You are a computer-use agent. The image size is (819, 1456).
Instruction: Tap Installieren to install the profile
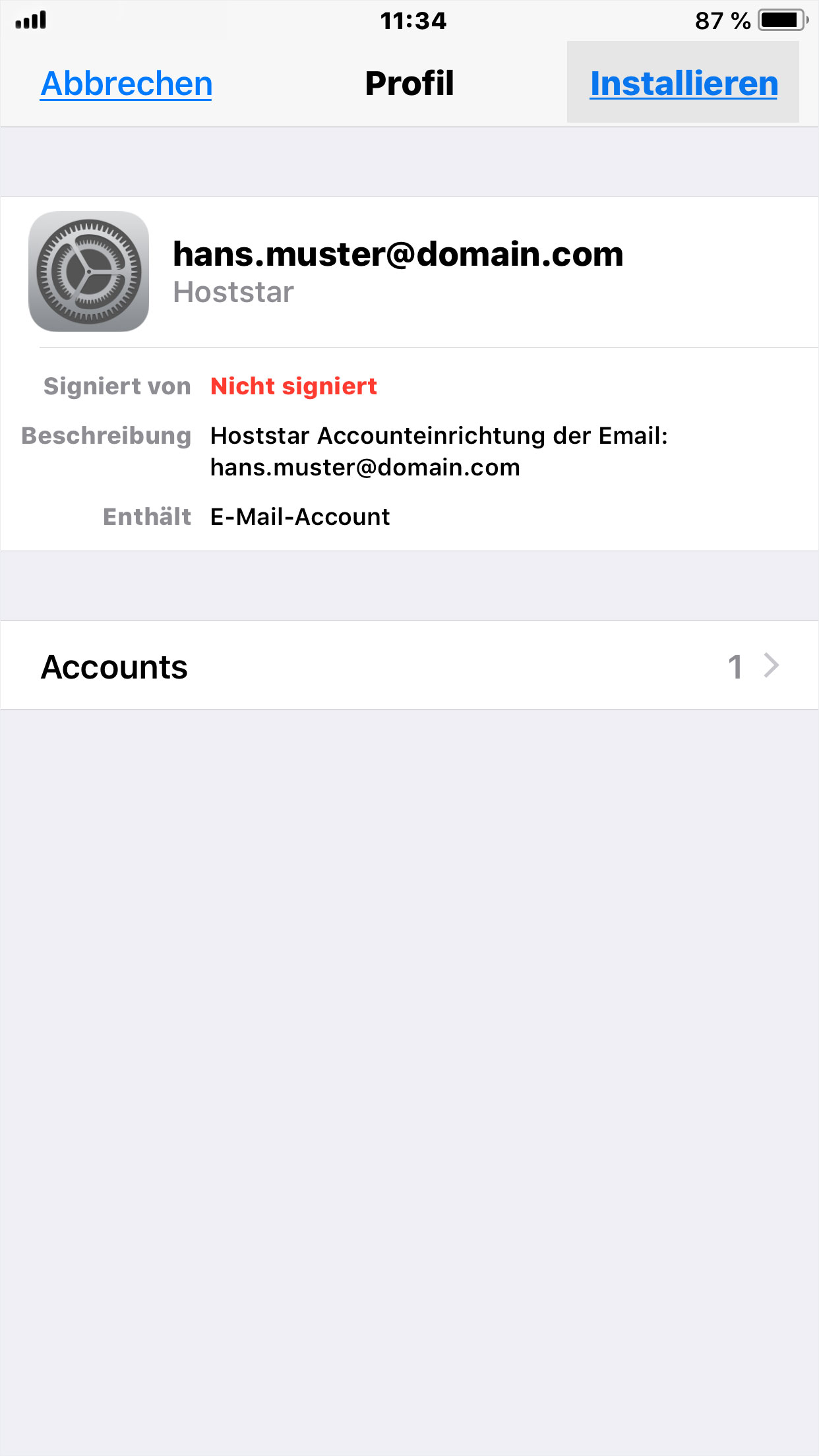tap(683, 82)
